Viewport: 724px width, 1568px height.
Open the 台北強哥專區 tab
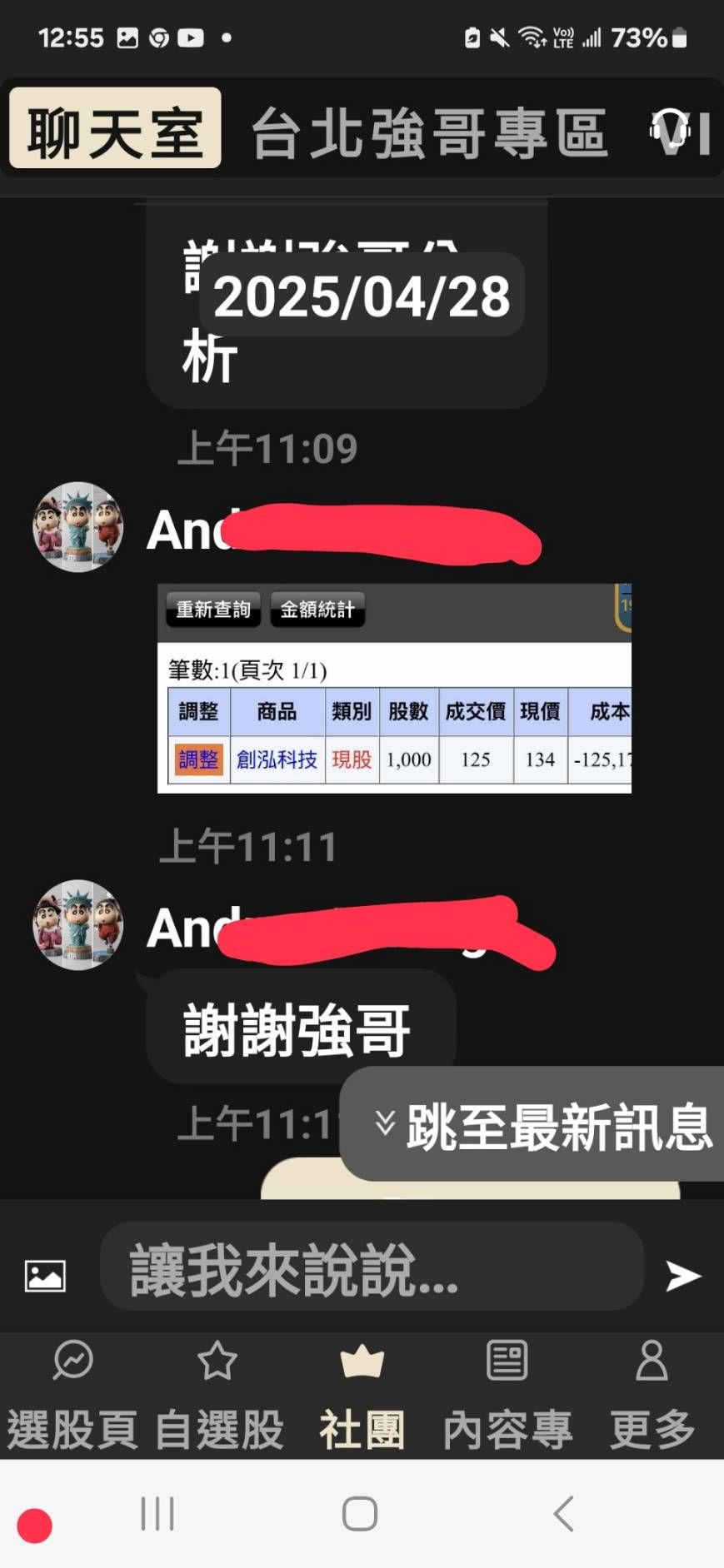pyautogui.click(x=430, y=132)
